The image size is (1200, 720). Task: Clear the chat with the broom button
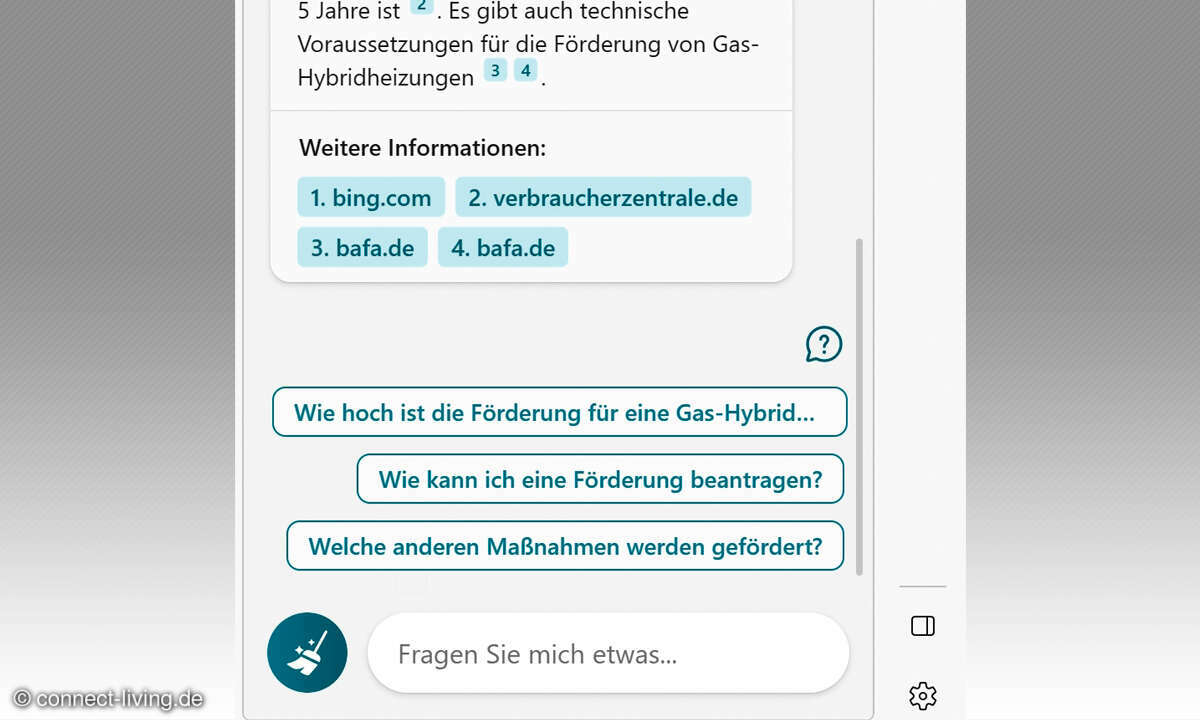pos(307,653)
